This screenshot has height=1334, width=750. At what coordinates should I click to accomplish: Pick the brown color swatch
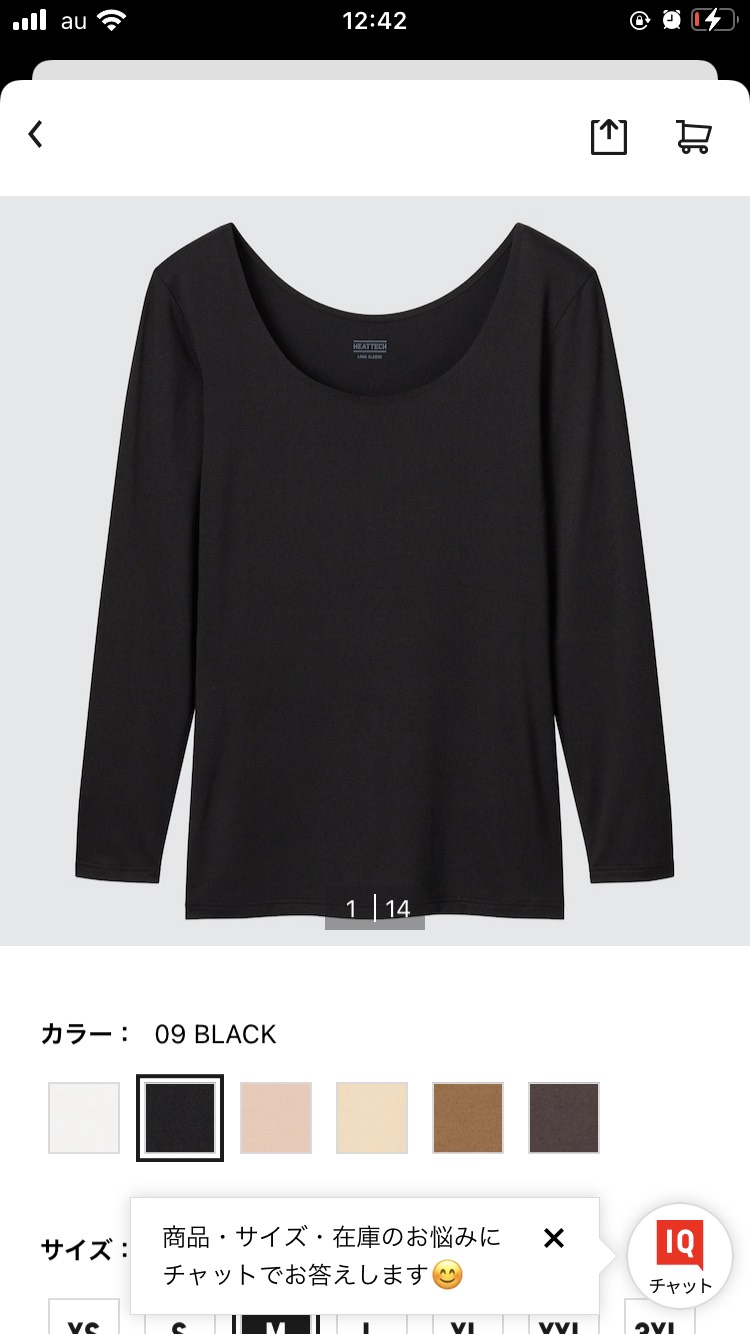tap(468, 1118)
